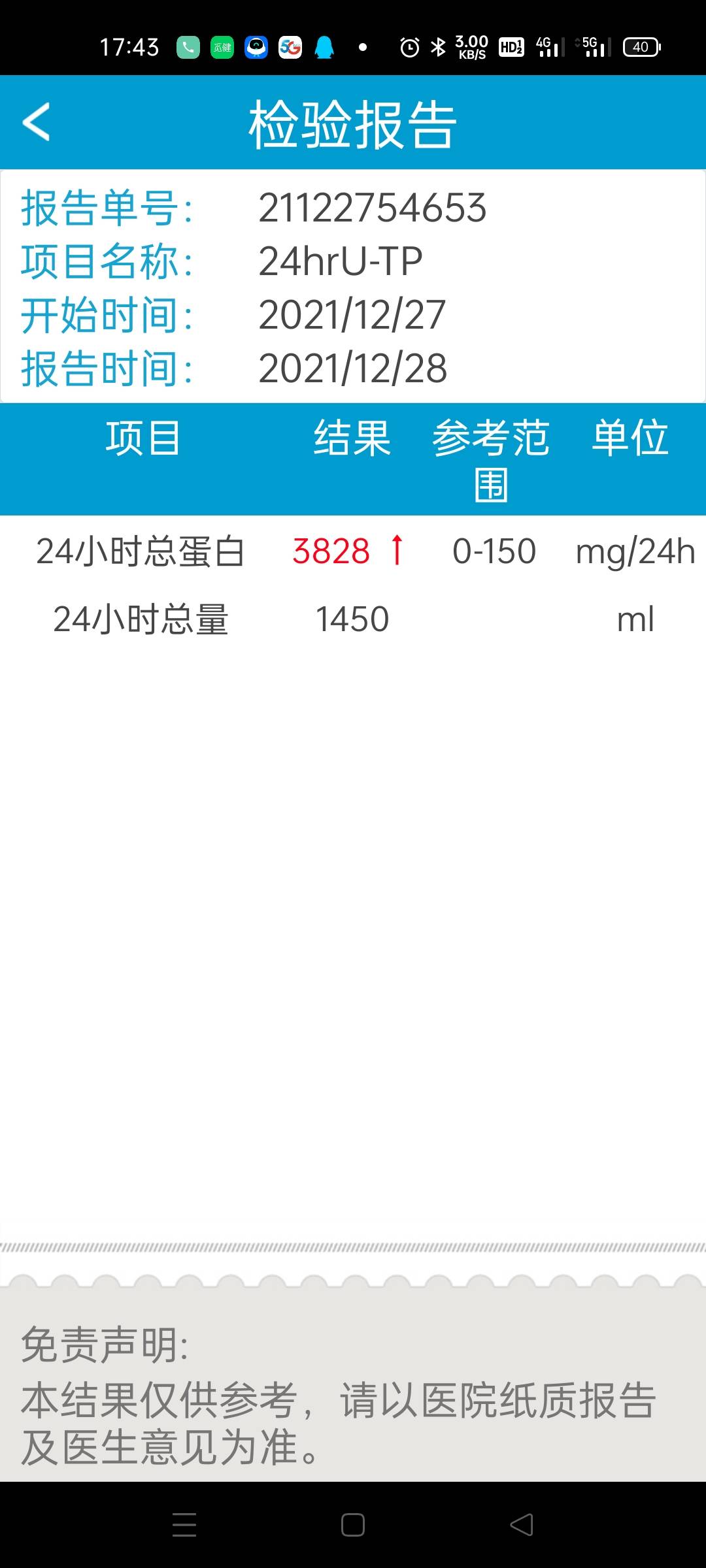Go back using the blue chevron arrow
This screenshot has height=1568, width=706.
tap(37, 122)
